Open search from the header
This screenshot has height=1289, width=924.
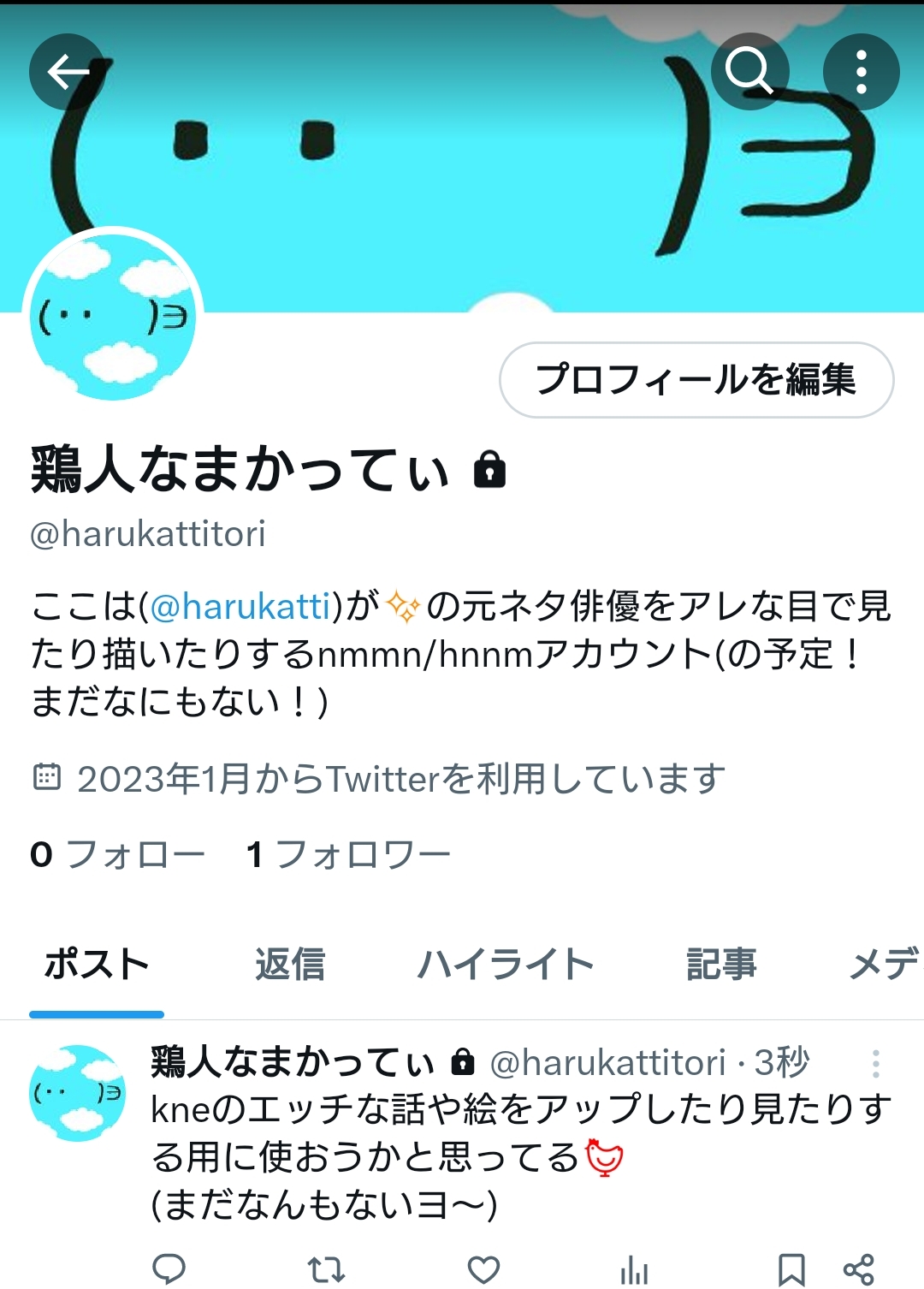749,72
